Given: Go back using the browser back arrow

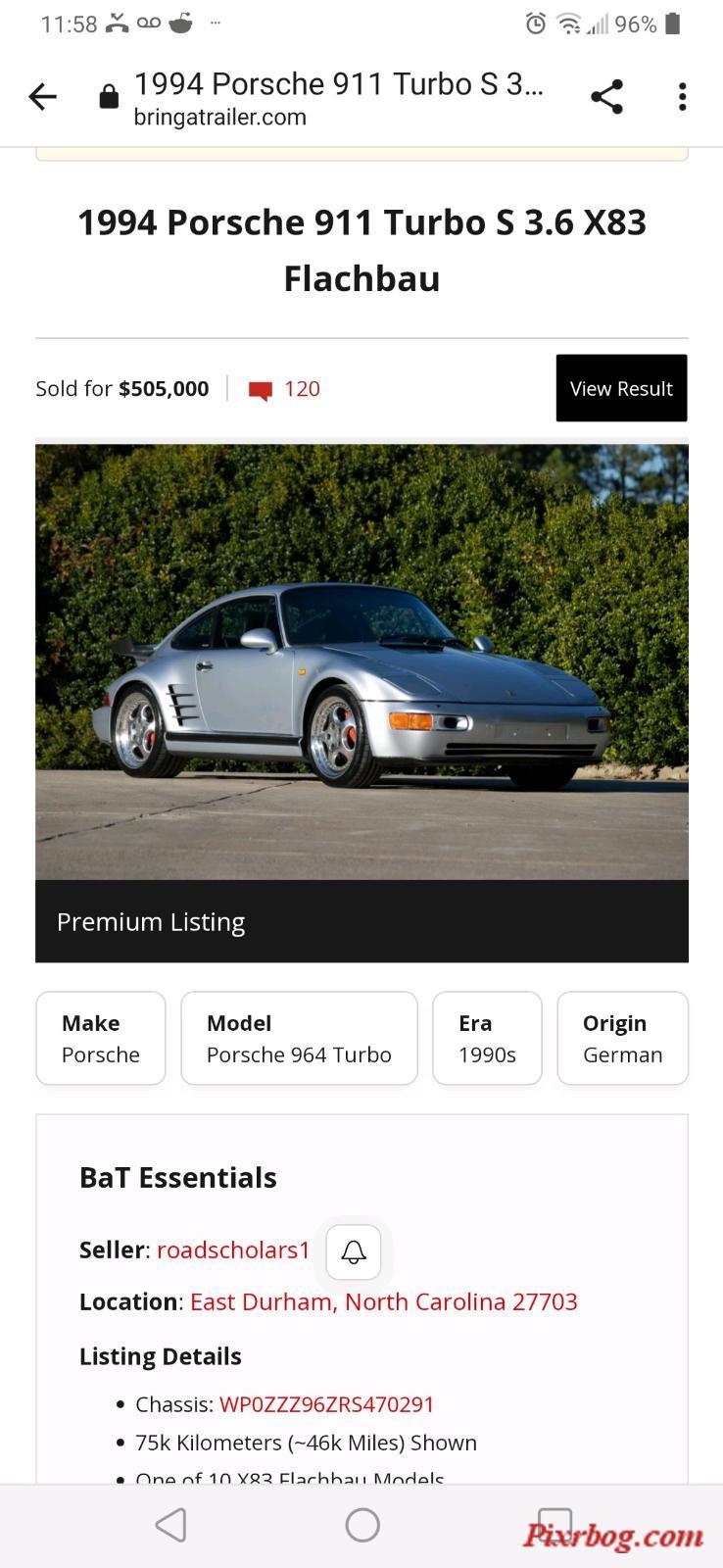Looking at the screenshot, I should tap(42, 97).
